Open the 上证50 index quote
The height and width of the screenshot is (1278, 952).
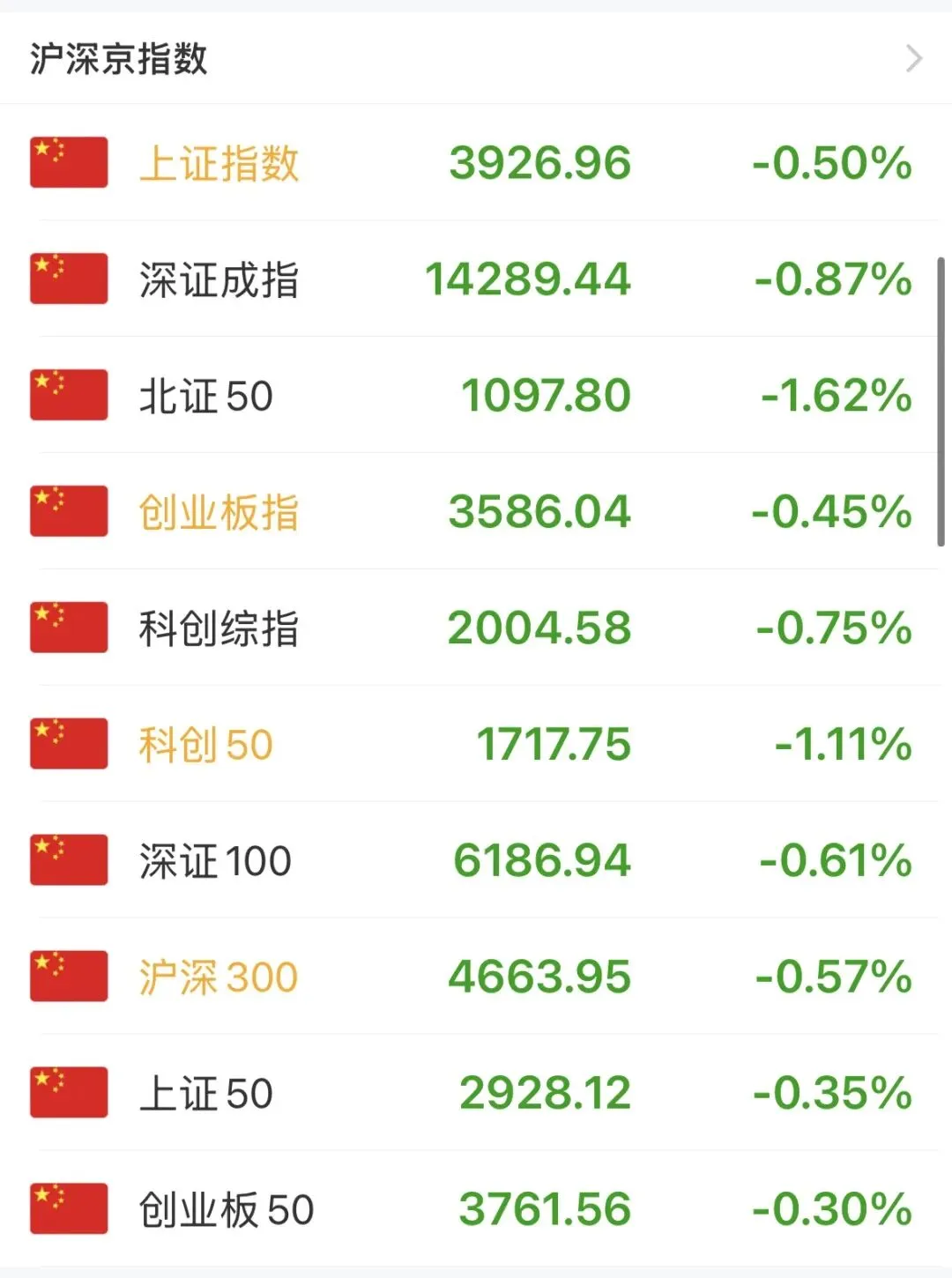click(x=476, y=1093)
